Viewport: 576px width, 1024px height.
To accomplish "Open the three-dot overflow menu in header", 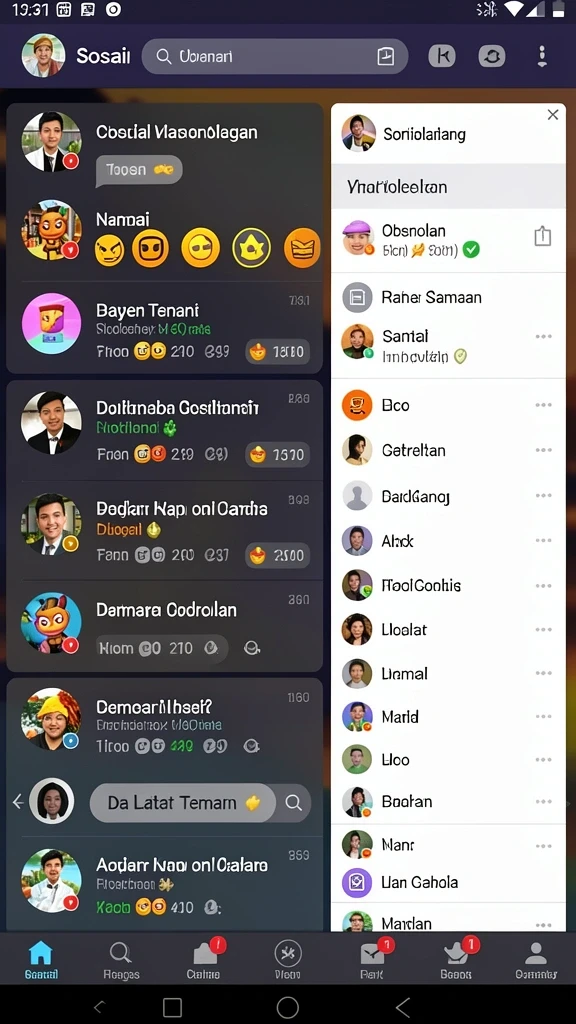I will pos(541,57).
